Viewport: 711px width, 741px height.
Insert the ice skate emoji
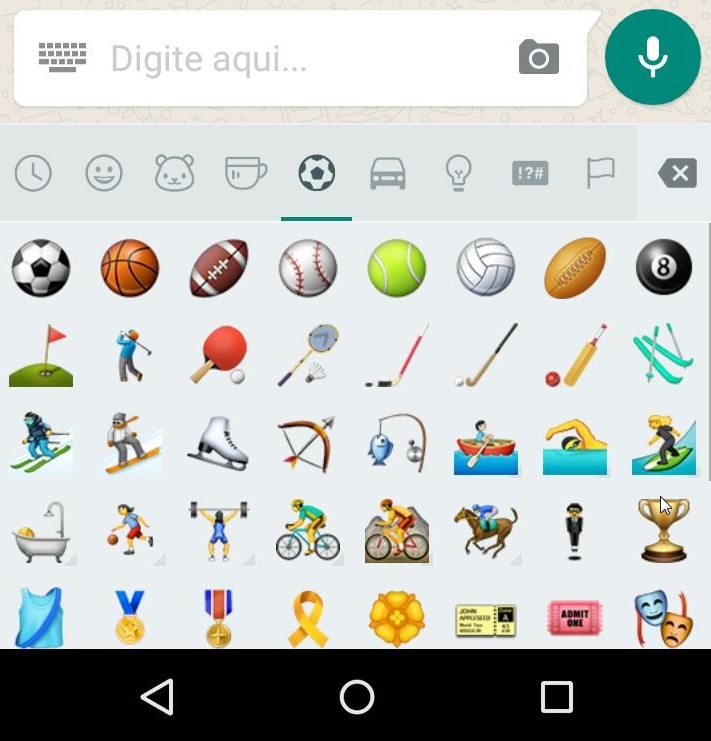point(218,443)
